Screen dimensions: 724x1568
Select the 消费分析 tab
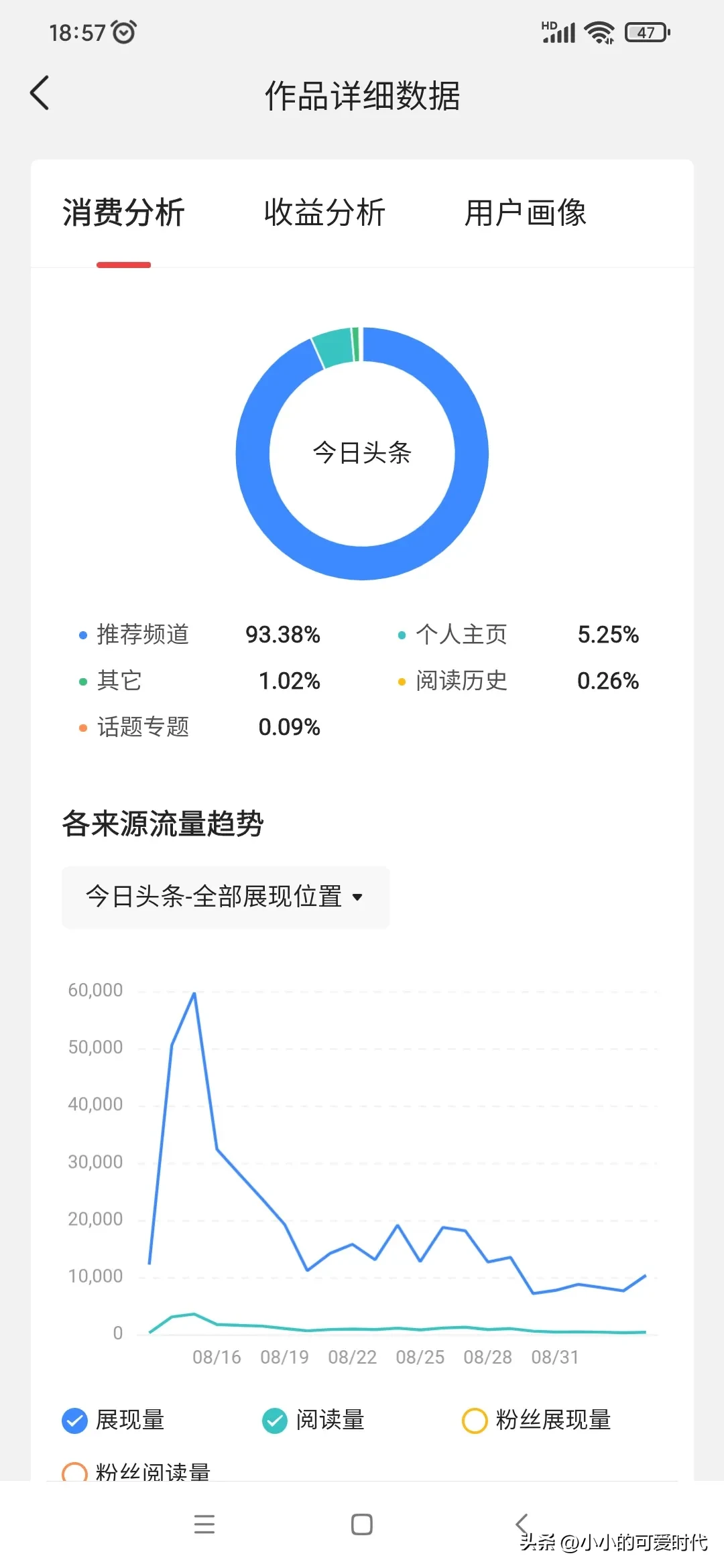[123, 213]
